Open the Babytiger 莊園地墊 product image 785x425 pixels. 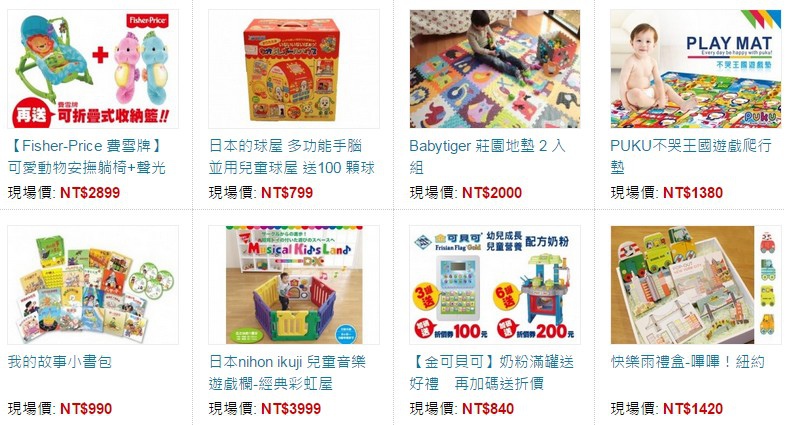(495, 69)
